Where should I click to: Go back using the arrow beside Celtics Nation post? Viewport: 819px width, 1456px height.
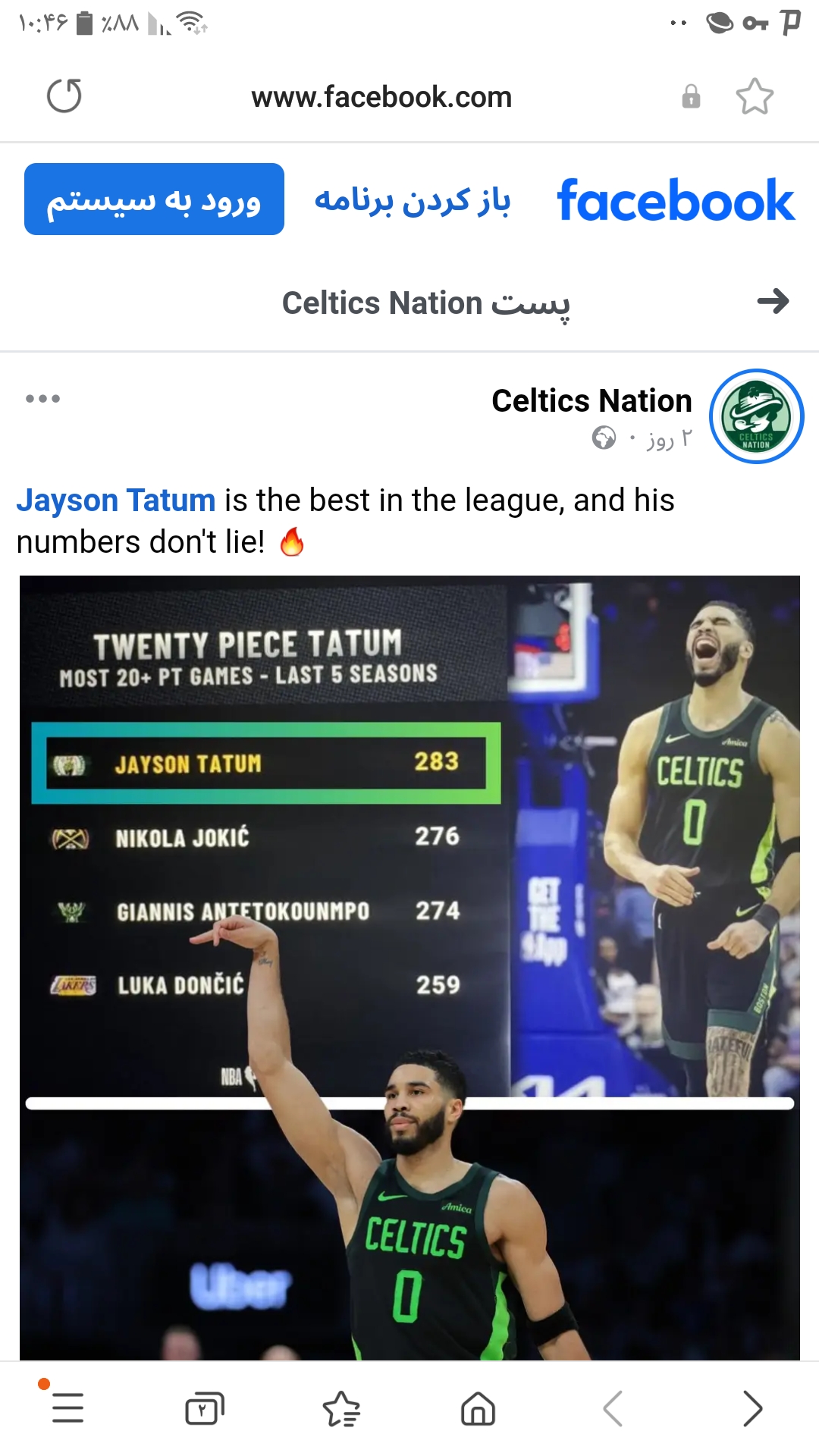coord(773,302)
